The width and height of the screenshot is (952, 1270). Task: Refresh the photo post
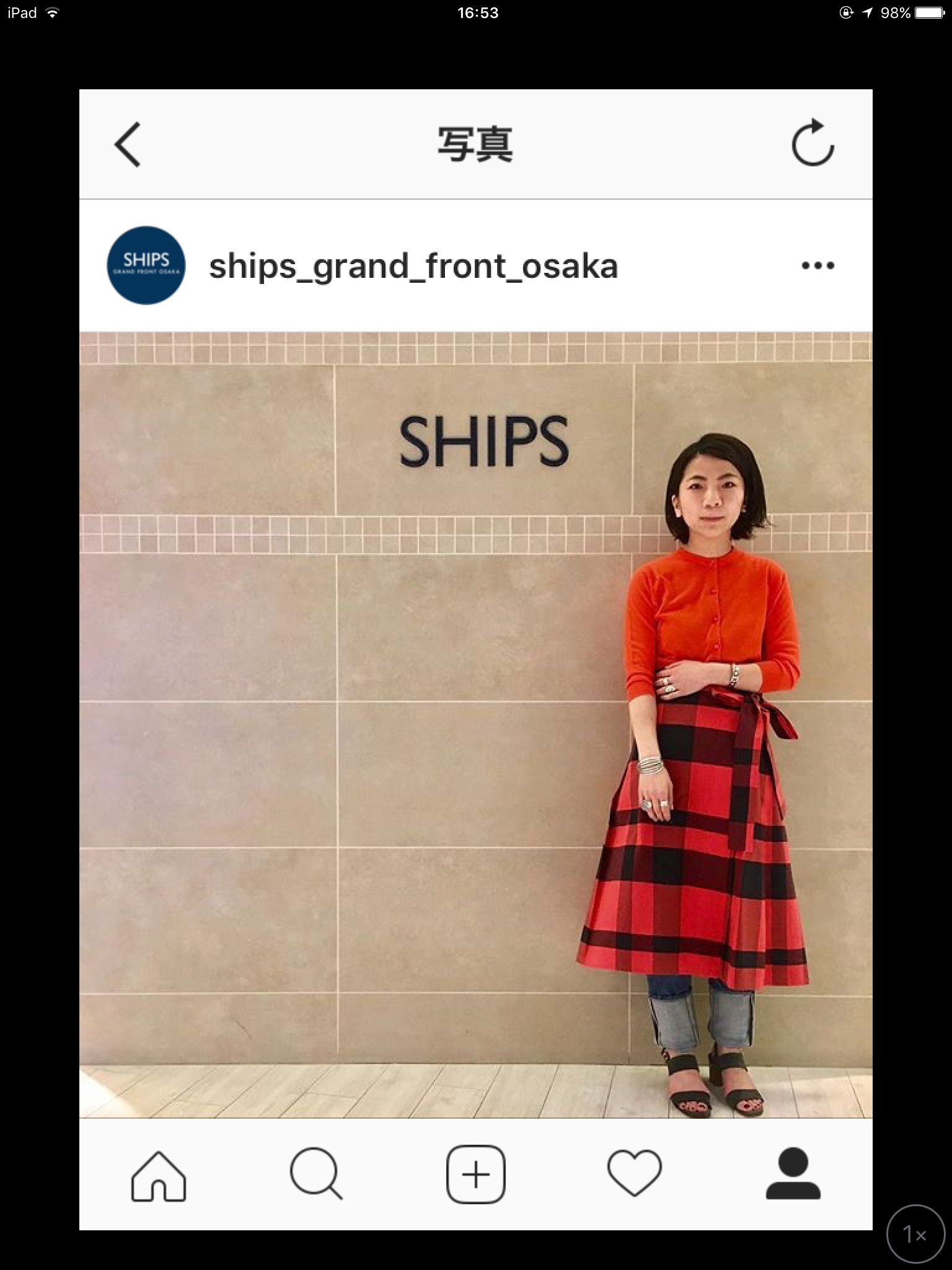coord(813,143)
